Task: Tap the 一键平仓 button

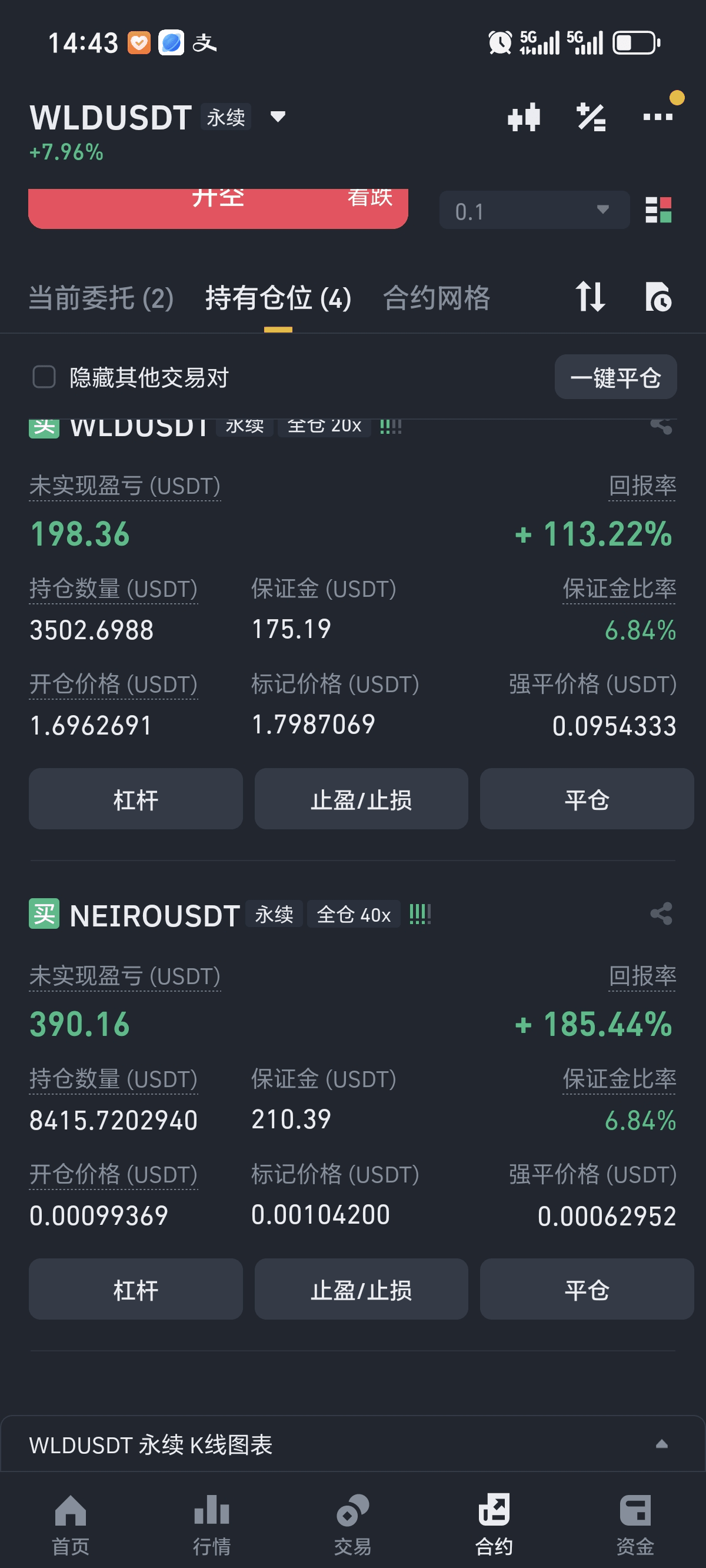Action: click(615, 377)
